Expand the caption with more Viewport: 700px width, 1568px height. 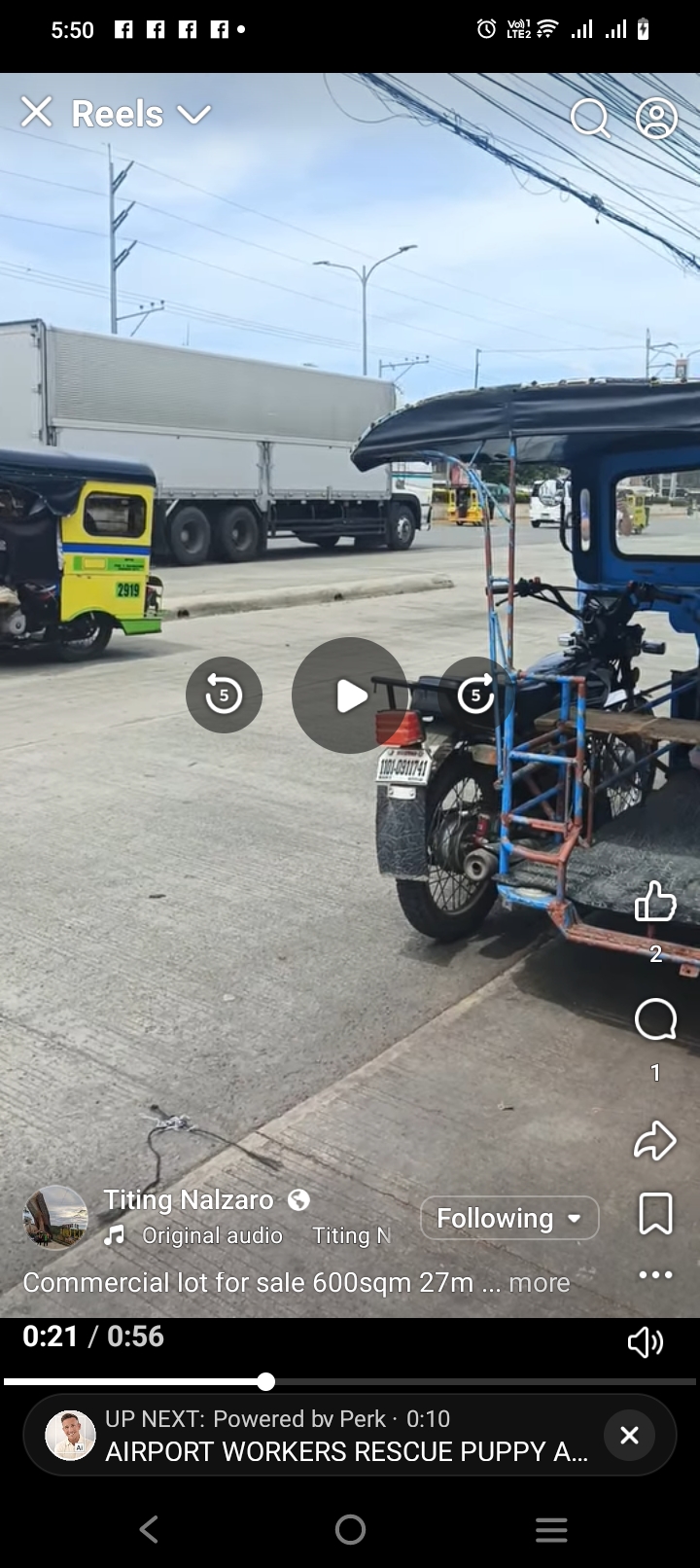539,1283
